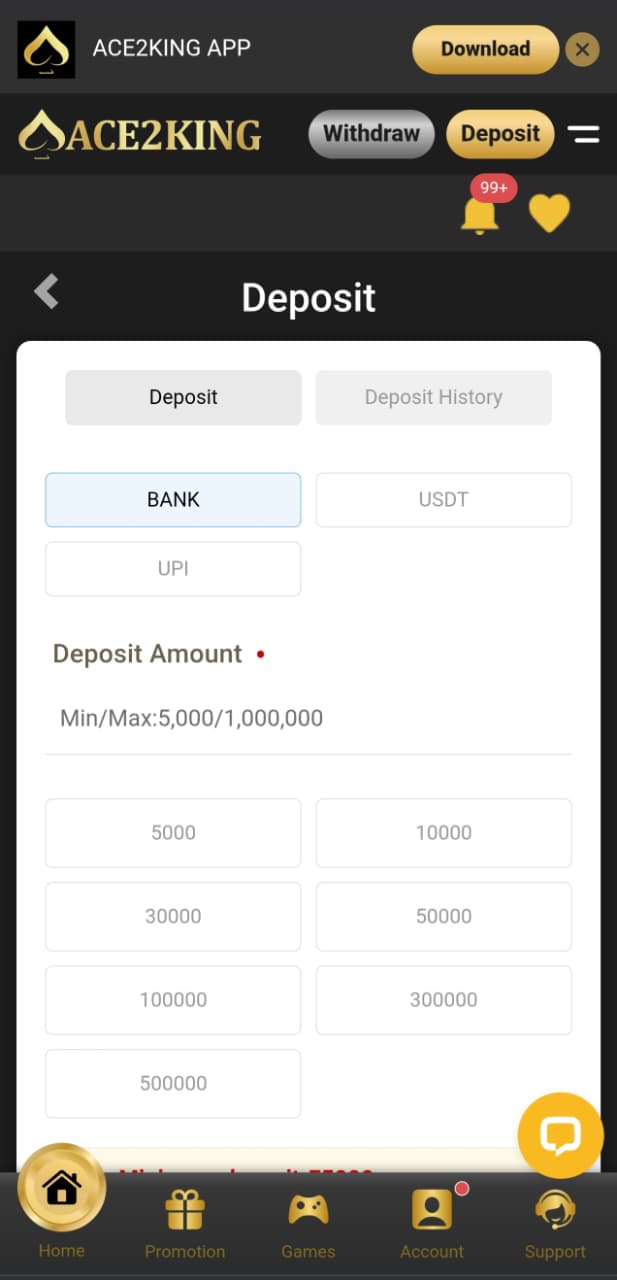The height and width of the screenshot is (1280, 617).
Task: Open favorites via the heart icon
Action: tap(549, 213)
